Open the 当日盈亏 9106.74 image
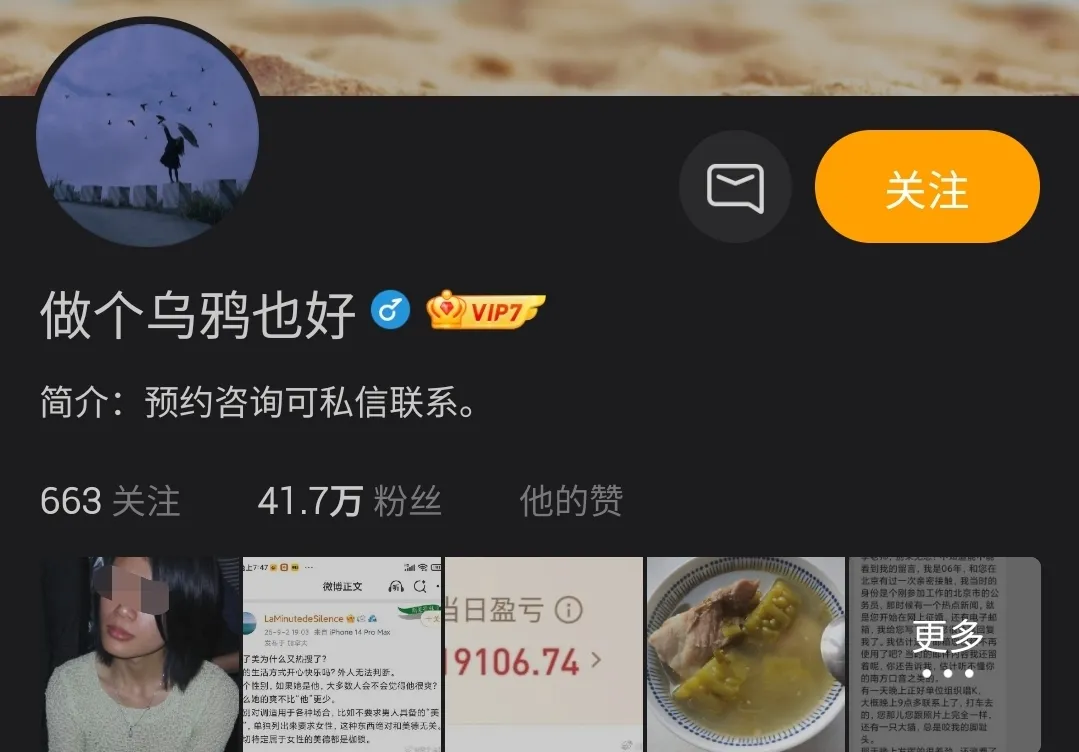The image size is (1079, 752). 543,654
